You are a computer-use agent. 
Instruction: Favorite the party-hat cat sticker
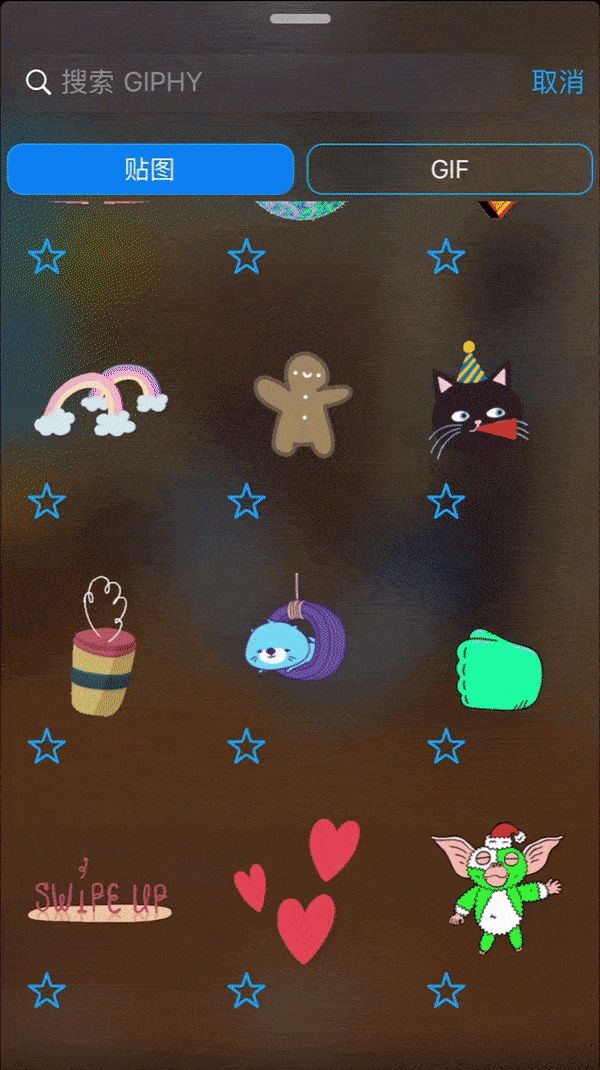click(446, 501)
